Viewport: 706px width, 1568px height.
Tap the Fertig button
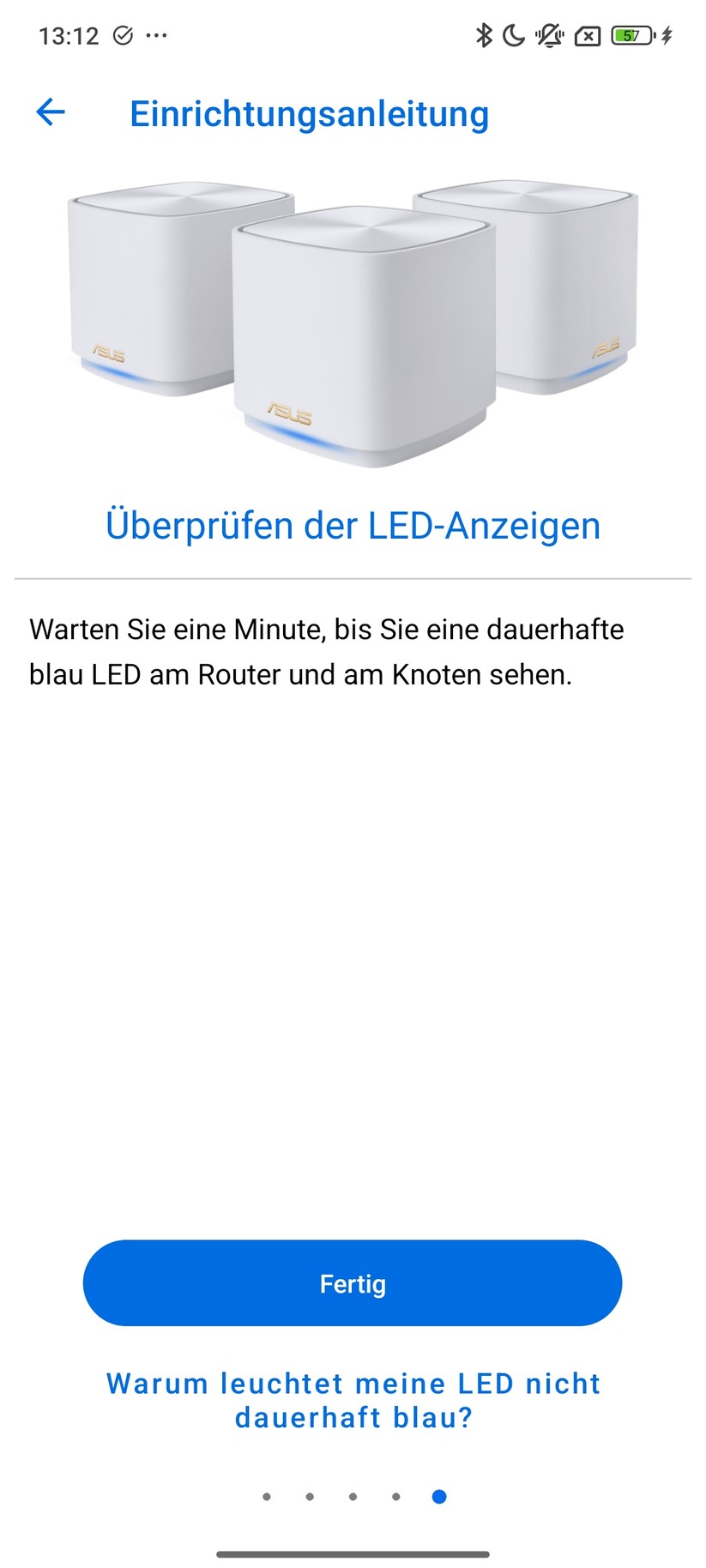pyautogui.click(x=353, y=1282)
